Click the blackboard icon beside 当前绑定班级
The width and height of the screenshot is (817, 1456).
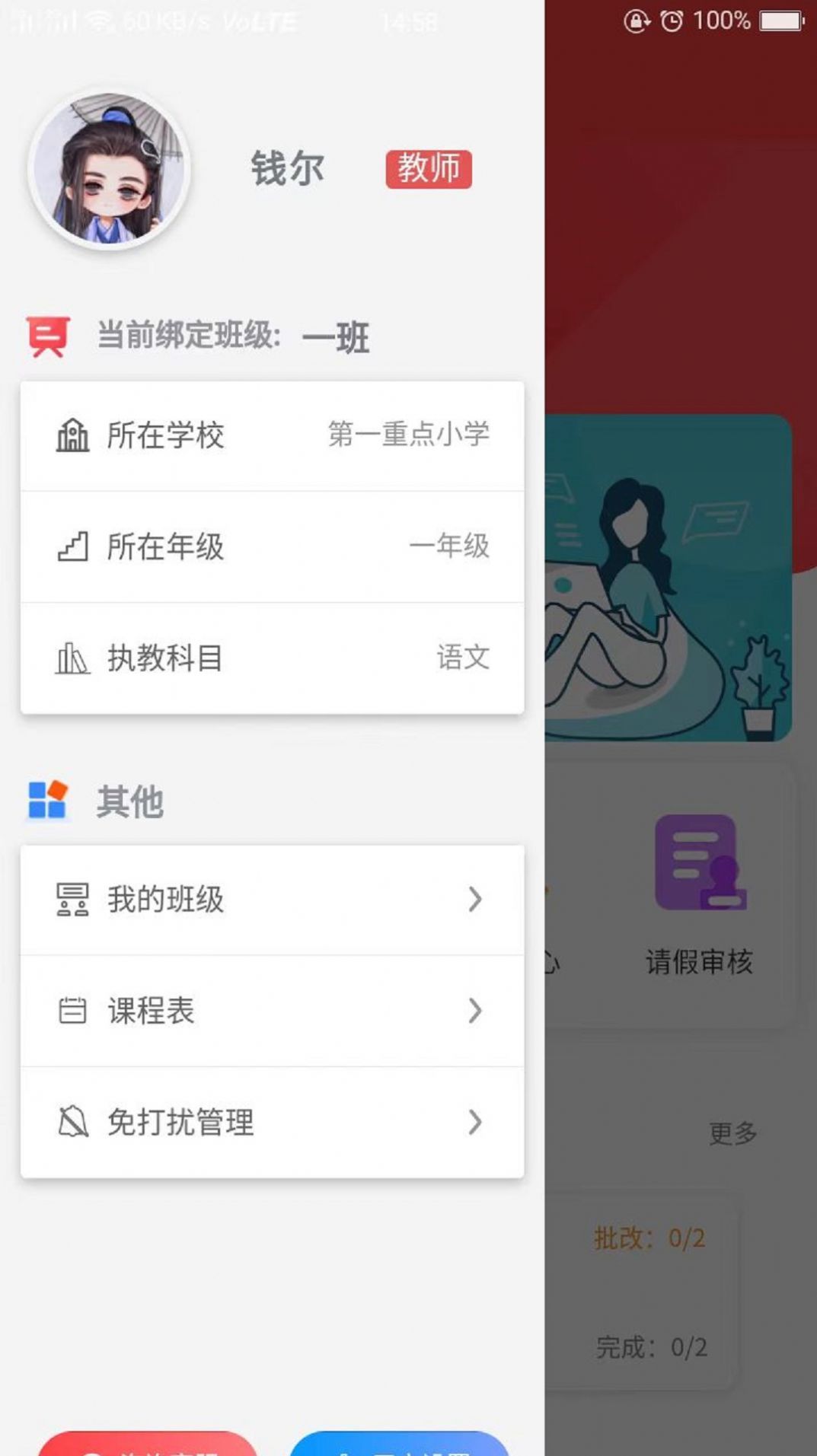click(47, 336)
